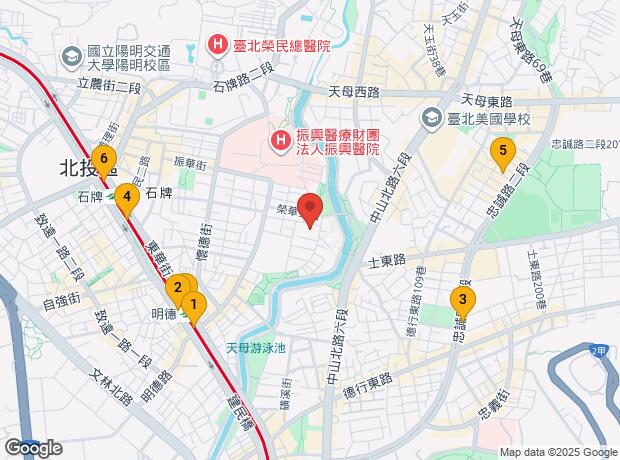Select map marker number 4 near 石牌
The image size is (620, 460).
point(125,198)
